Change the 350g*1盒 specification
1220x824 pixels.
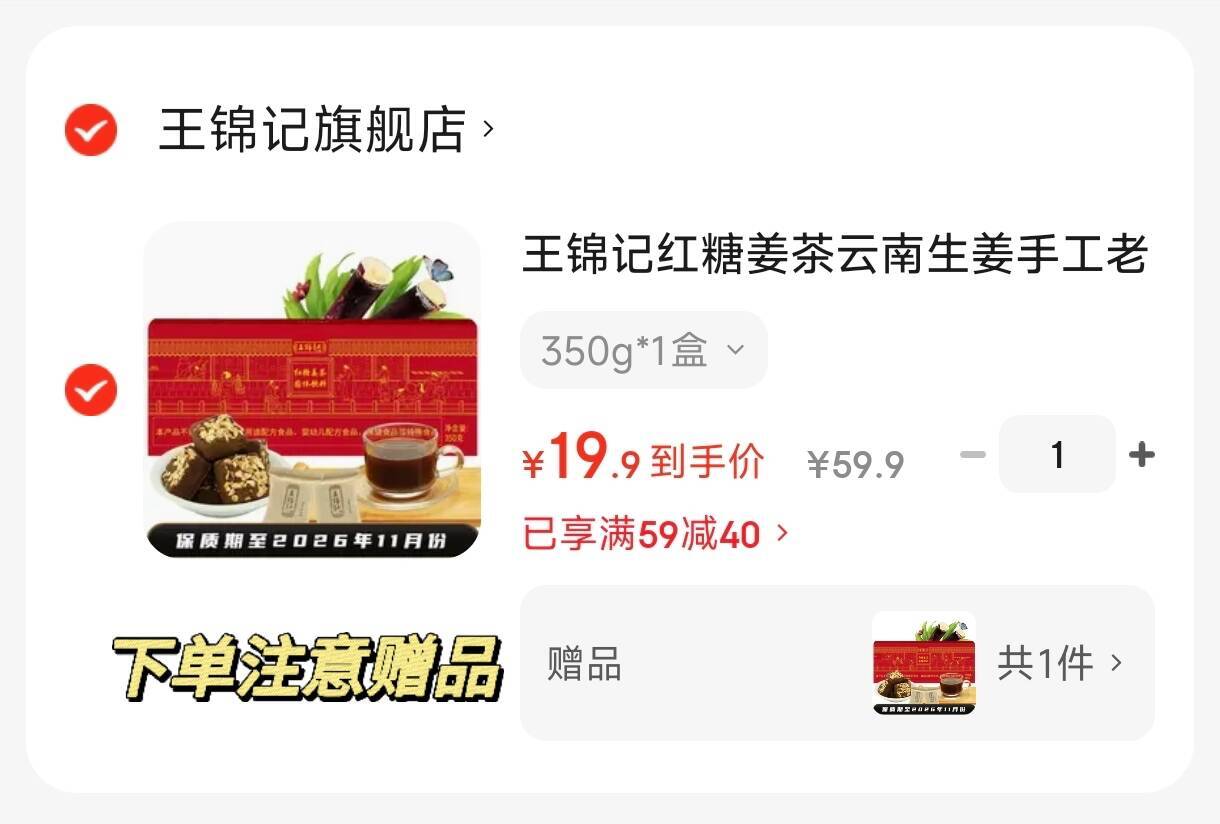(x=643, y=350)
